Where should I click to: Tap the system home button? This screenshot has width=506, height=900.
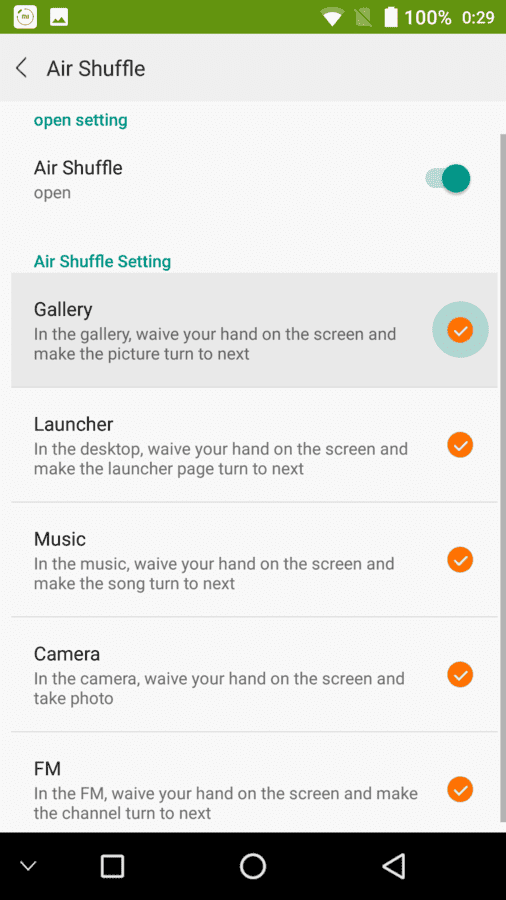click(x=253, y=866)
